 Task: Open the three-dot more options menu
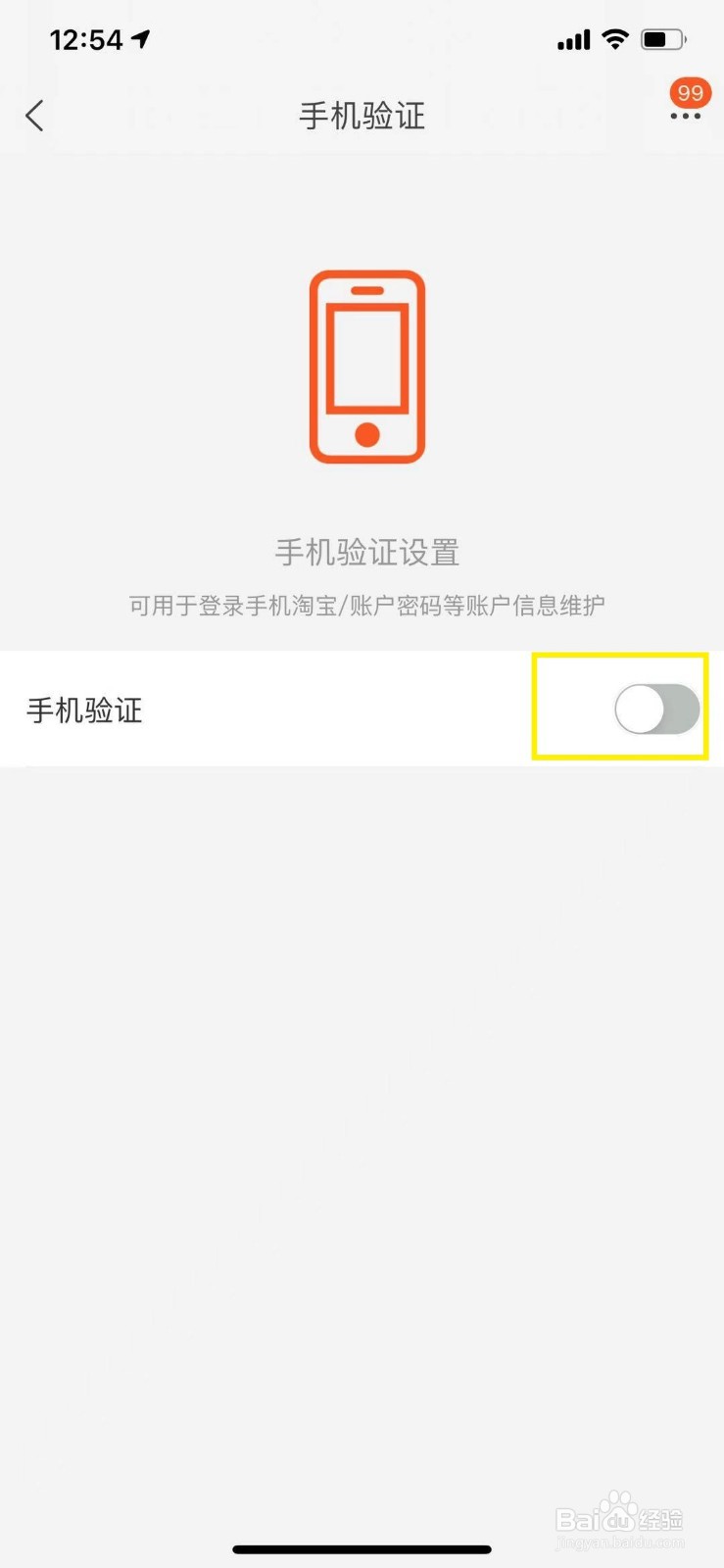coord(685,116)
